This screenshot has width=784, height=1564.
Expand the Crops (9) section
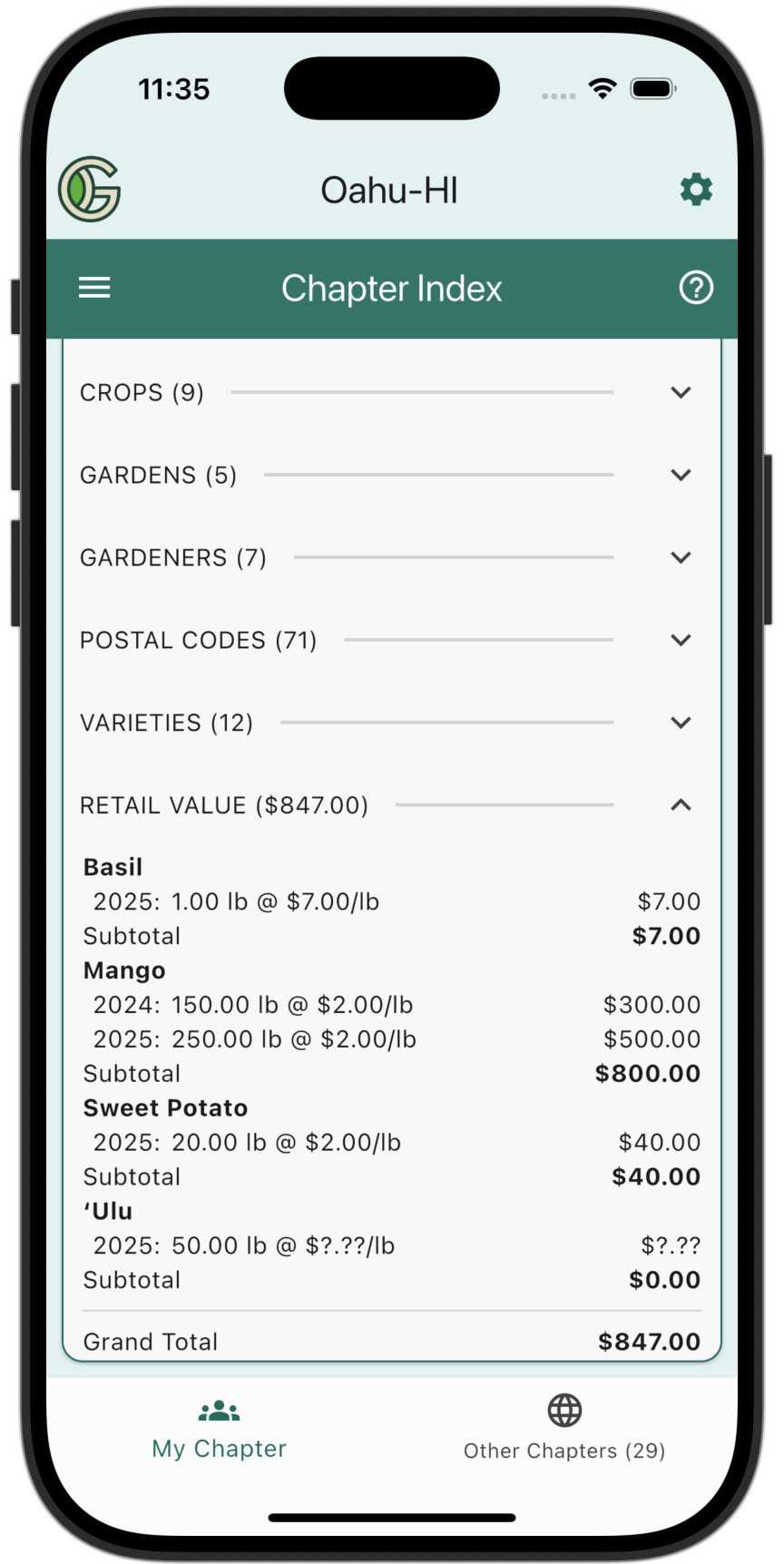click(x=681, y=392)
